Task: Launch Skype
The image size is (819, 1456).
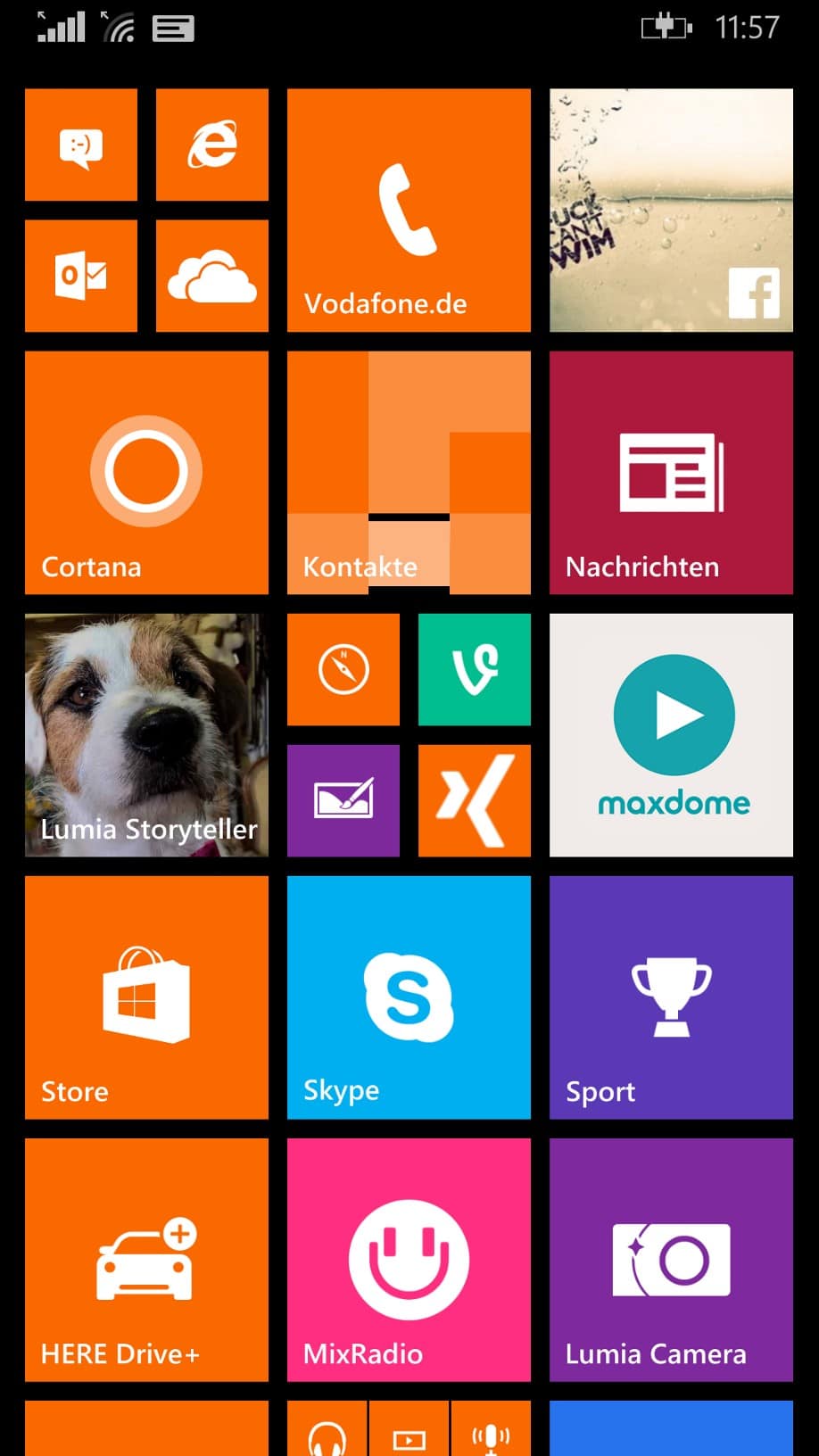Action: tap(409, 997)
